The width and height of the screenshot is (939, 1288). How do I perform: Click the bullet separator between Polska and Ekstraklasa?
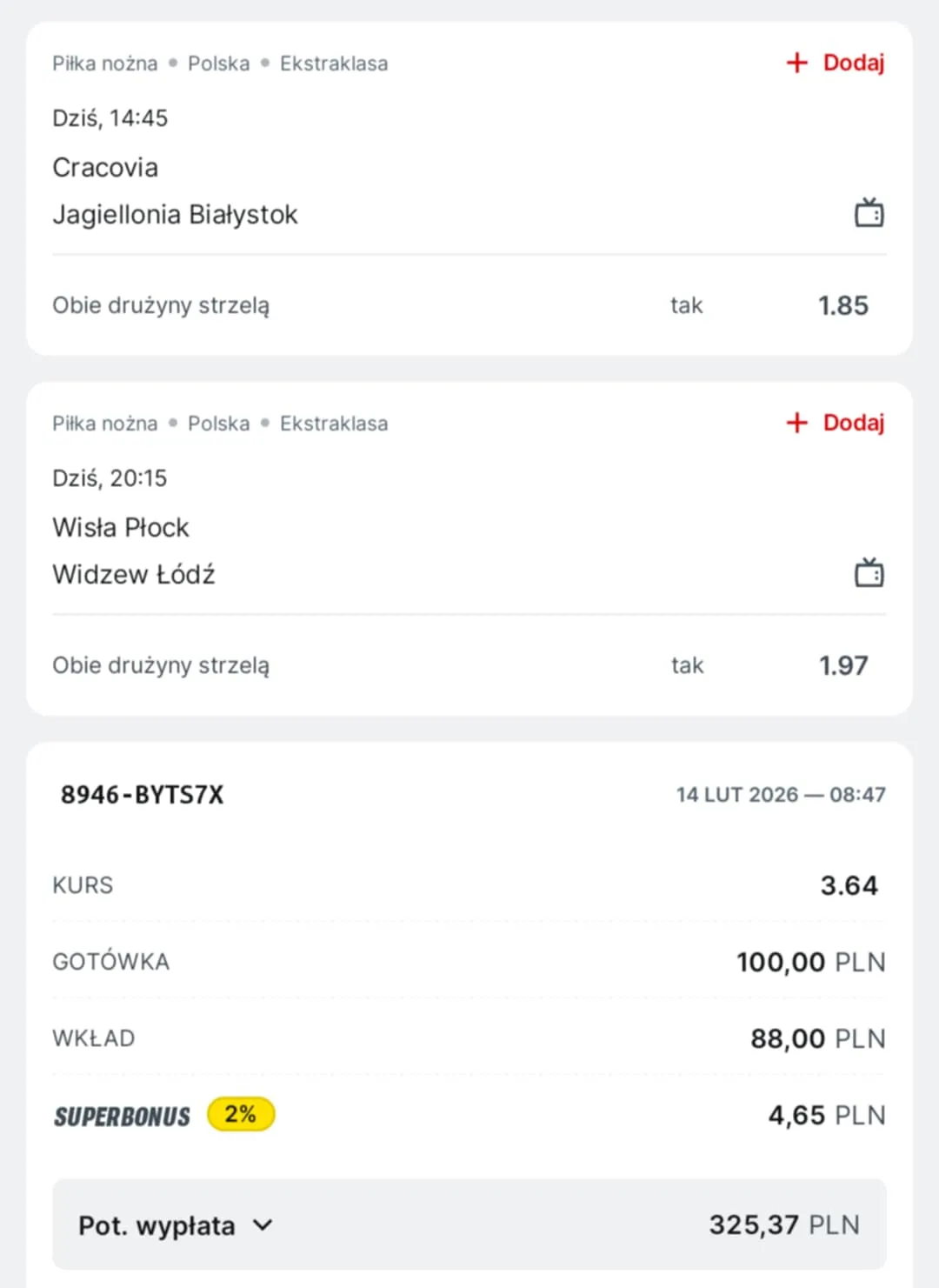click(265, 63)
